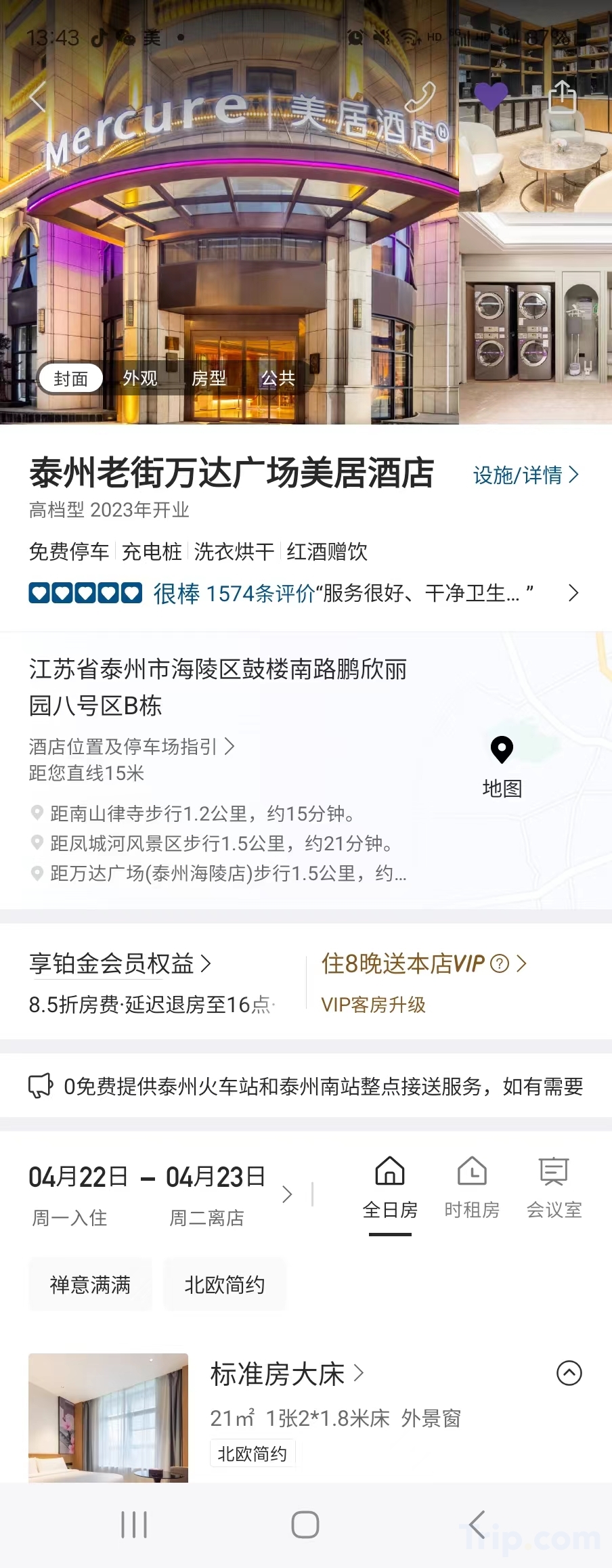Filter rooms by 北欧简约 chip
Image resolution: width=612 pixels, height=1568 pixels.
(225, 1284)
